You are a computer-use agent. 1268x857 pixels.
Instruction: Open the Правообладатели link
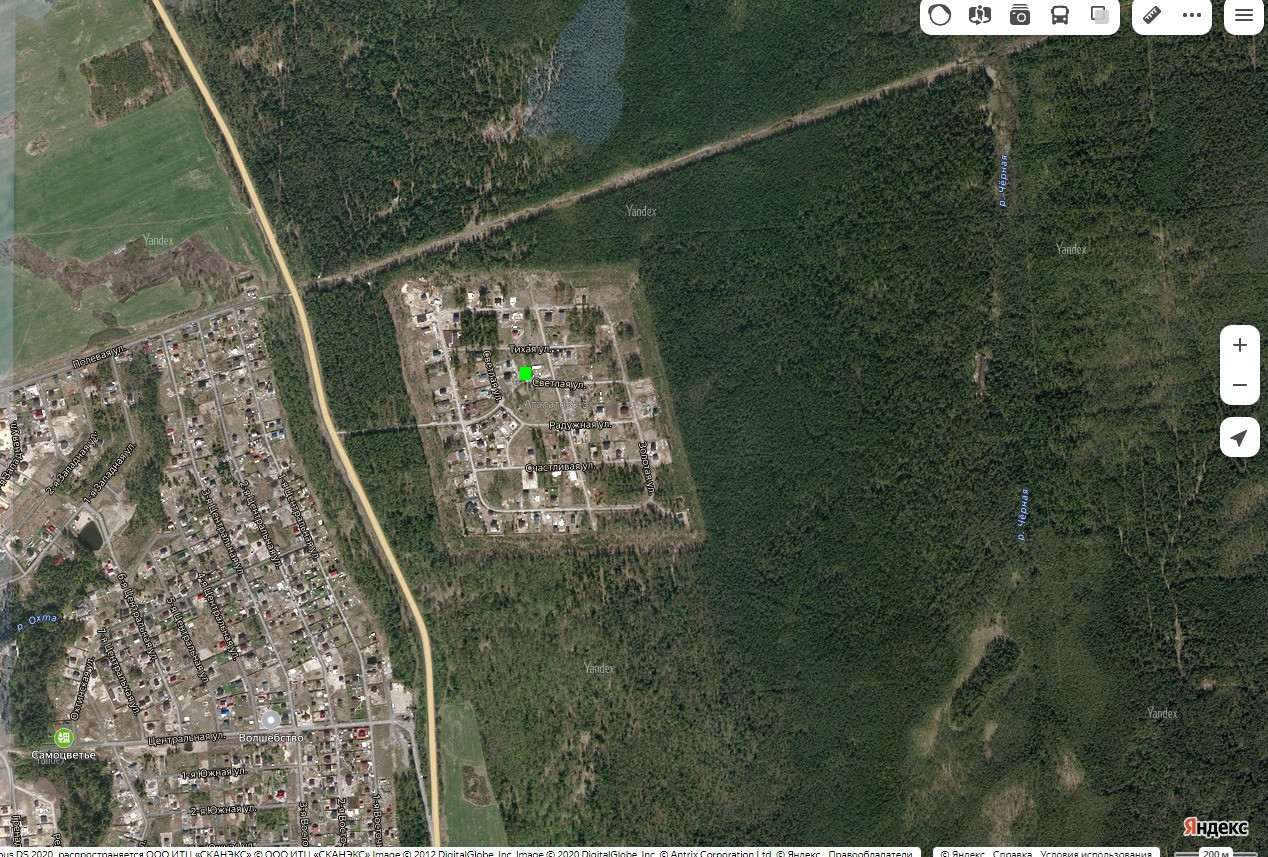click(x=869, y=853)
